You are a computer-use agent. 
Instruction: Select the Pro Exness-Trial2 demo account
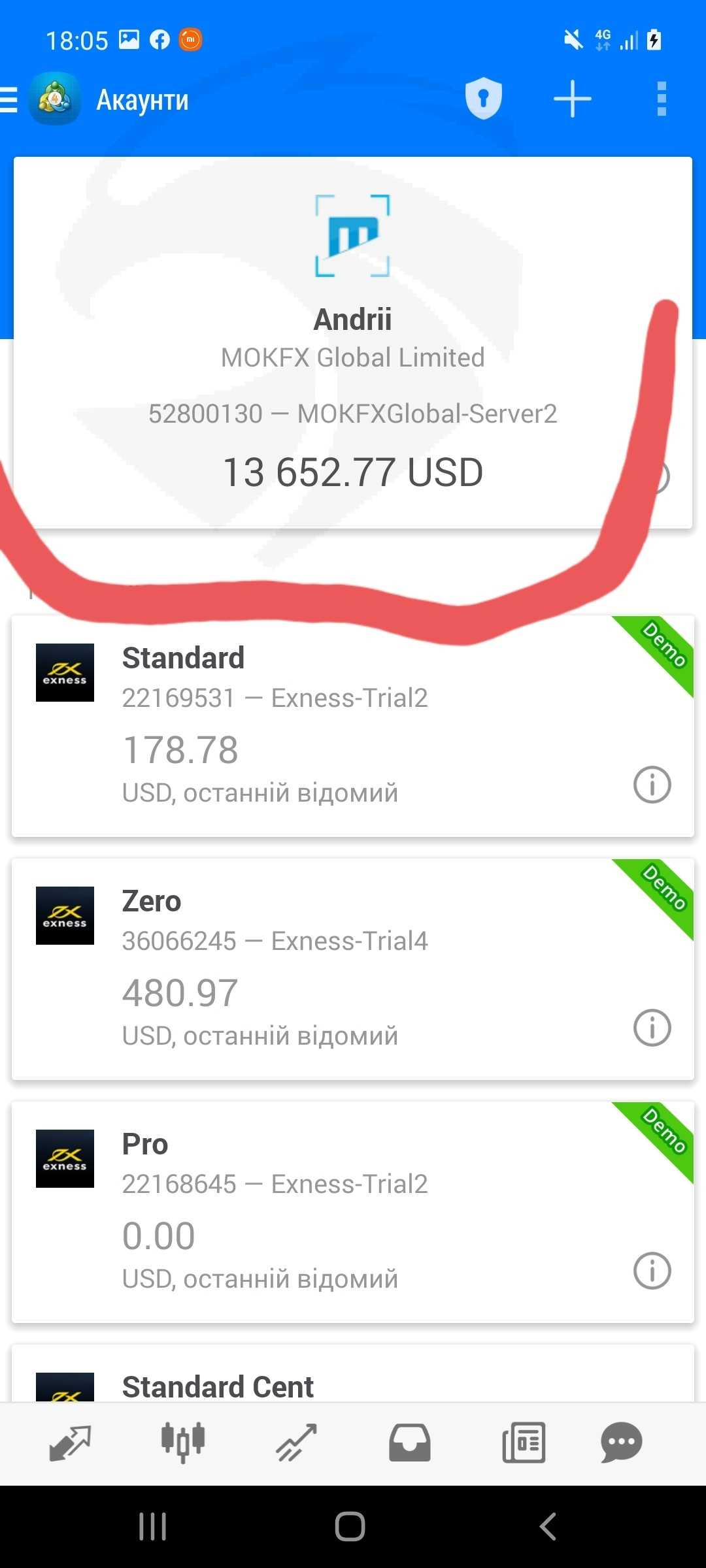pos(353,1212)
